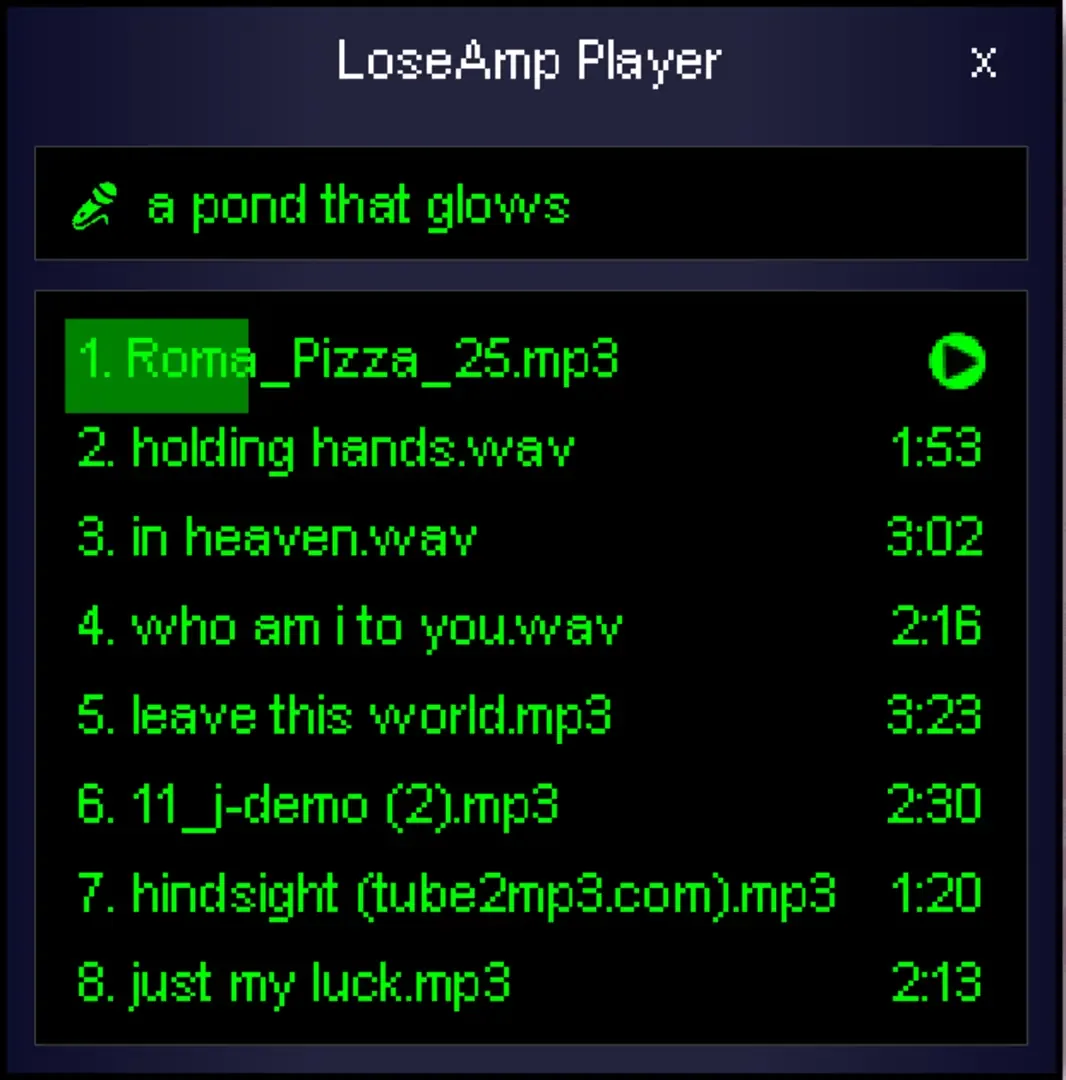
Task: Select the track in heaven.wav
Action: 278,539
